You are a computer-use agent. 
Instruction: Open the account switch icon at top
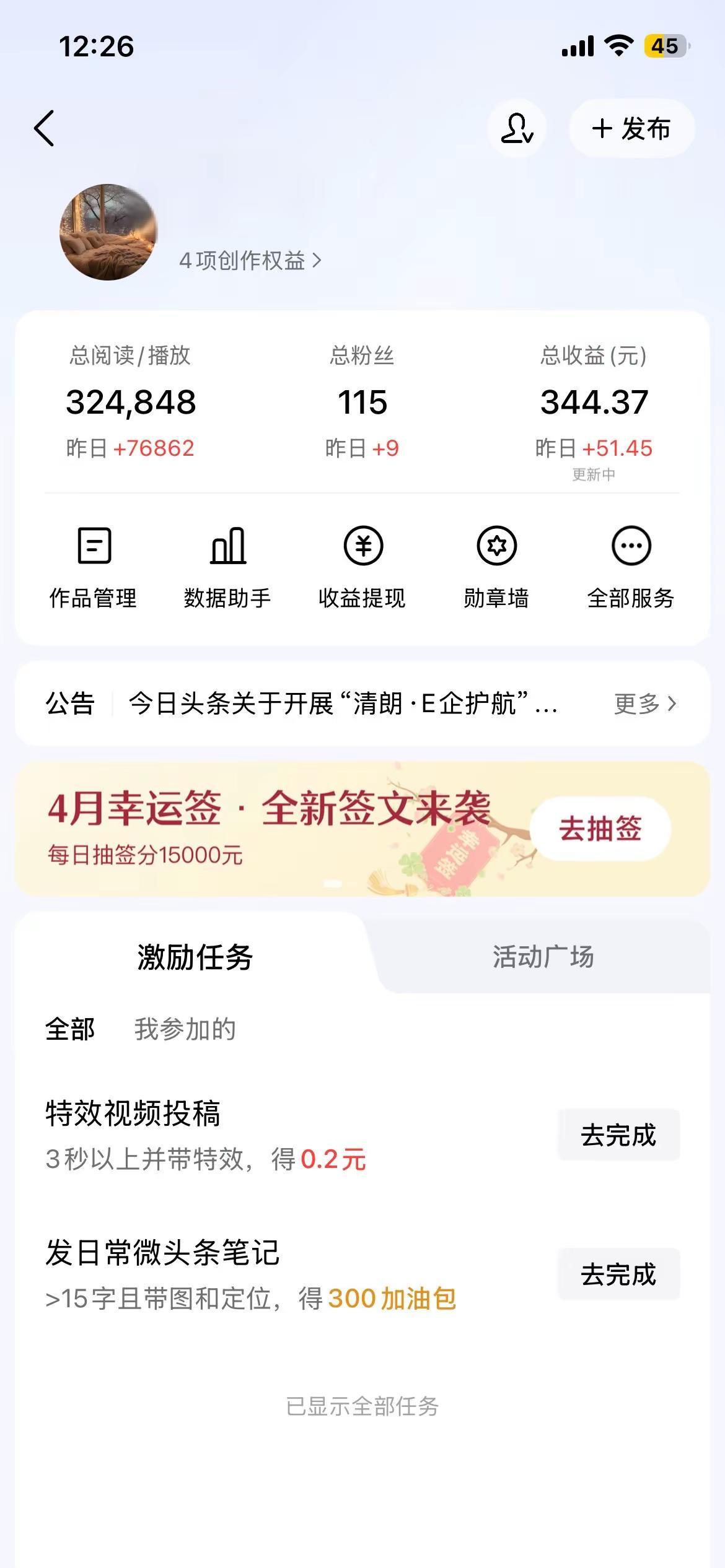click(517, 128)
